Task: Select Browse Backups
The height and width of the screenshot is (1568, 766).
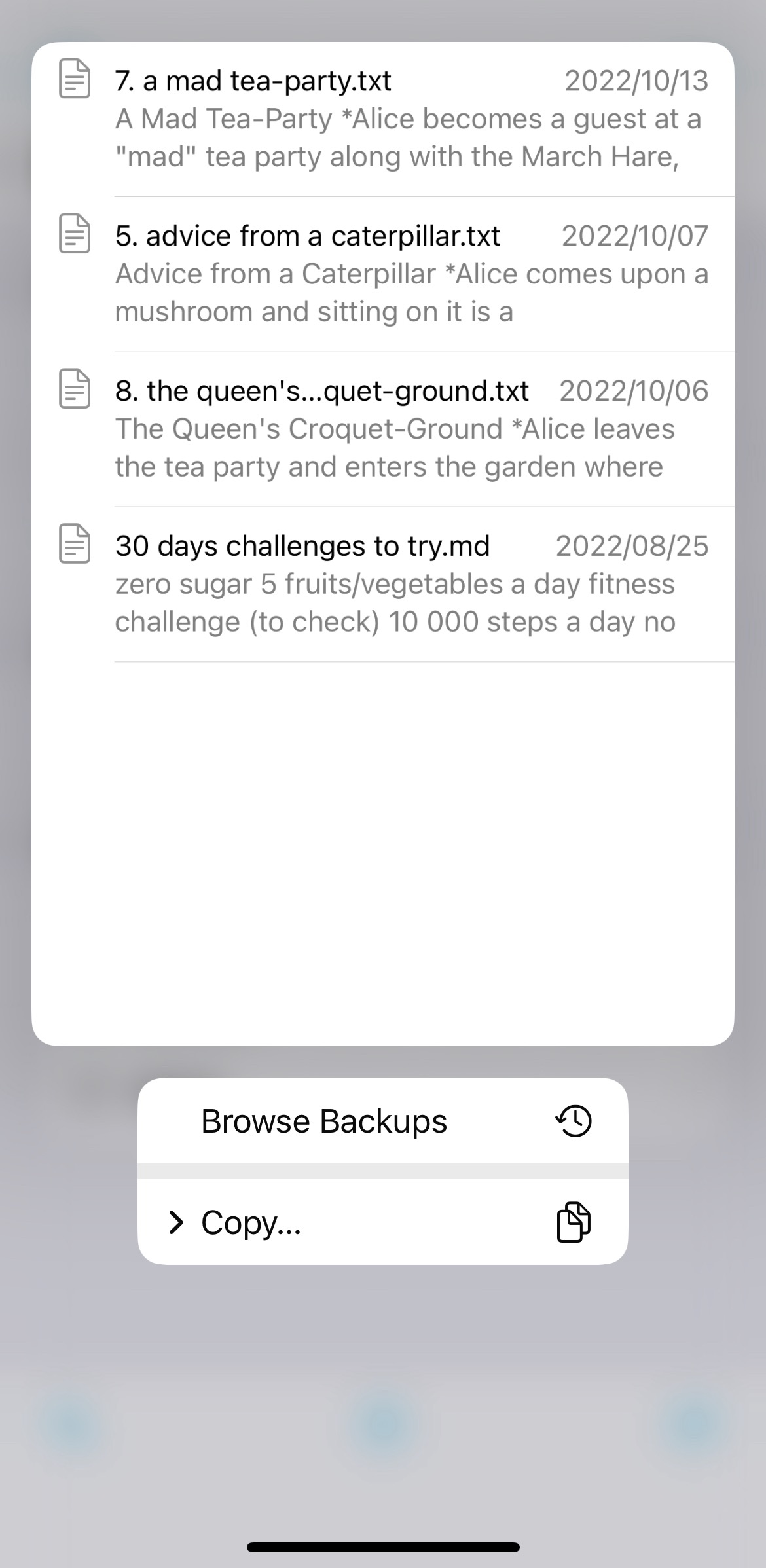Action: tap(383, 1121)
